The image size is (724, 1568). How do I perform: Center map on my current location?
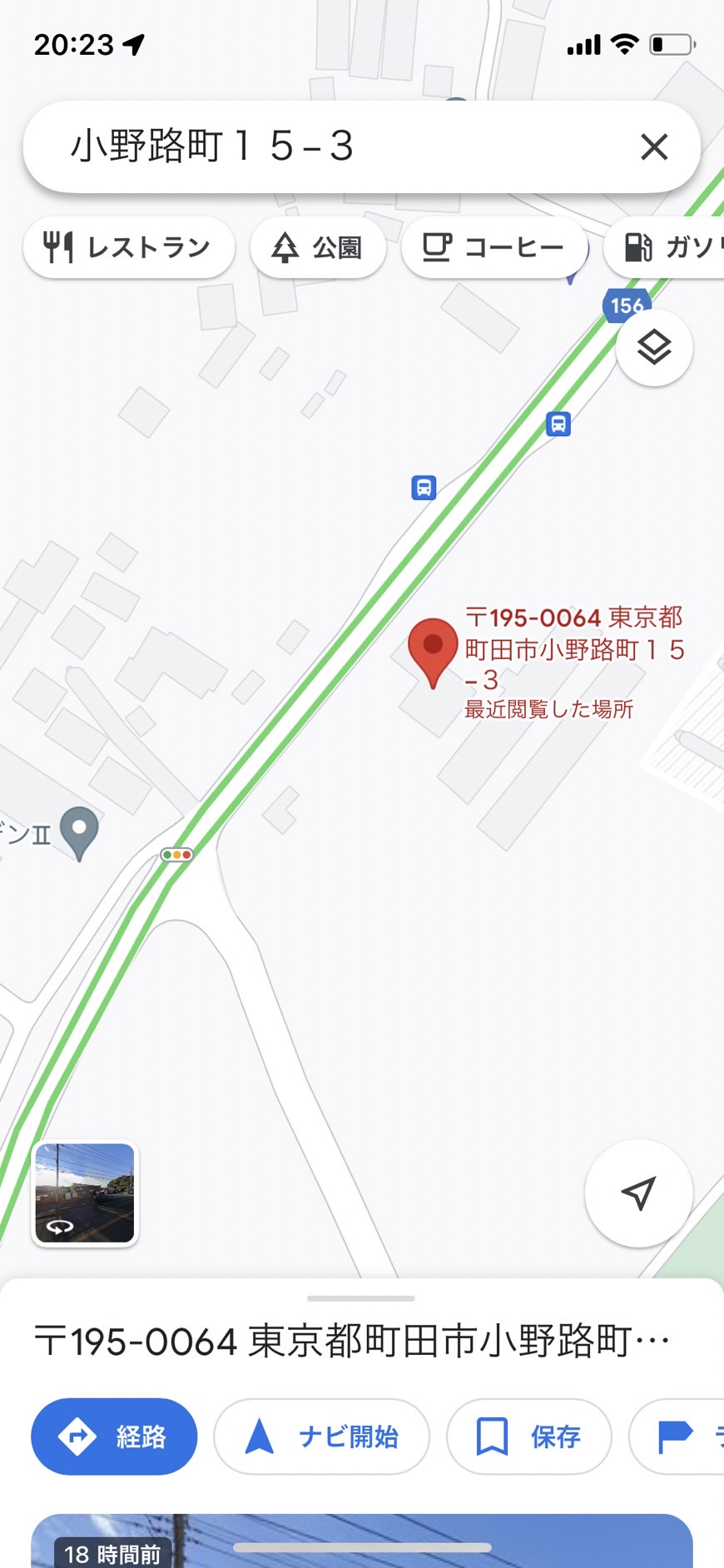(x=638, y=1193)
